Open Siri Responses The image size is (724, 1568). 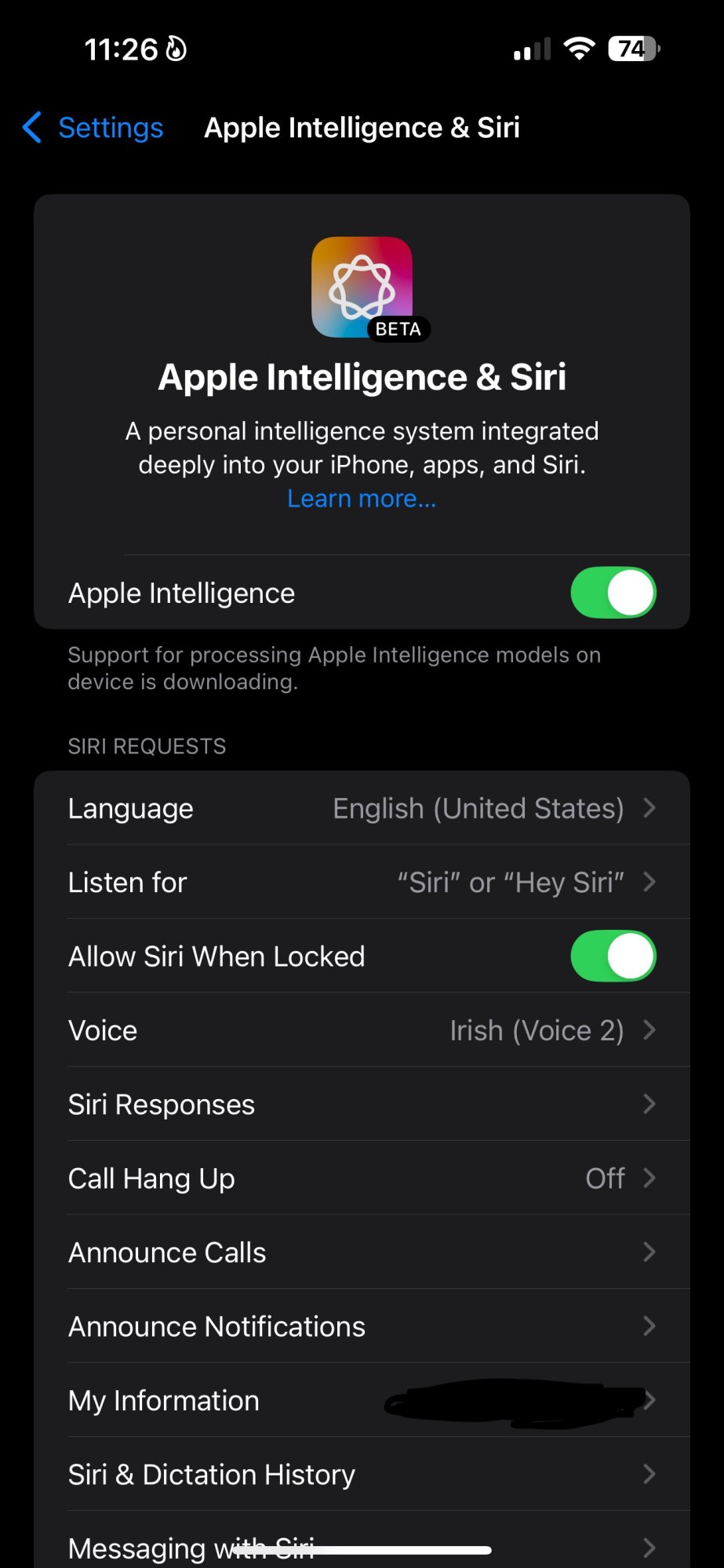coord(362,1104)
